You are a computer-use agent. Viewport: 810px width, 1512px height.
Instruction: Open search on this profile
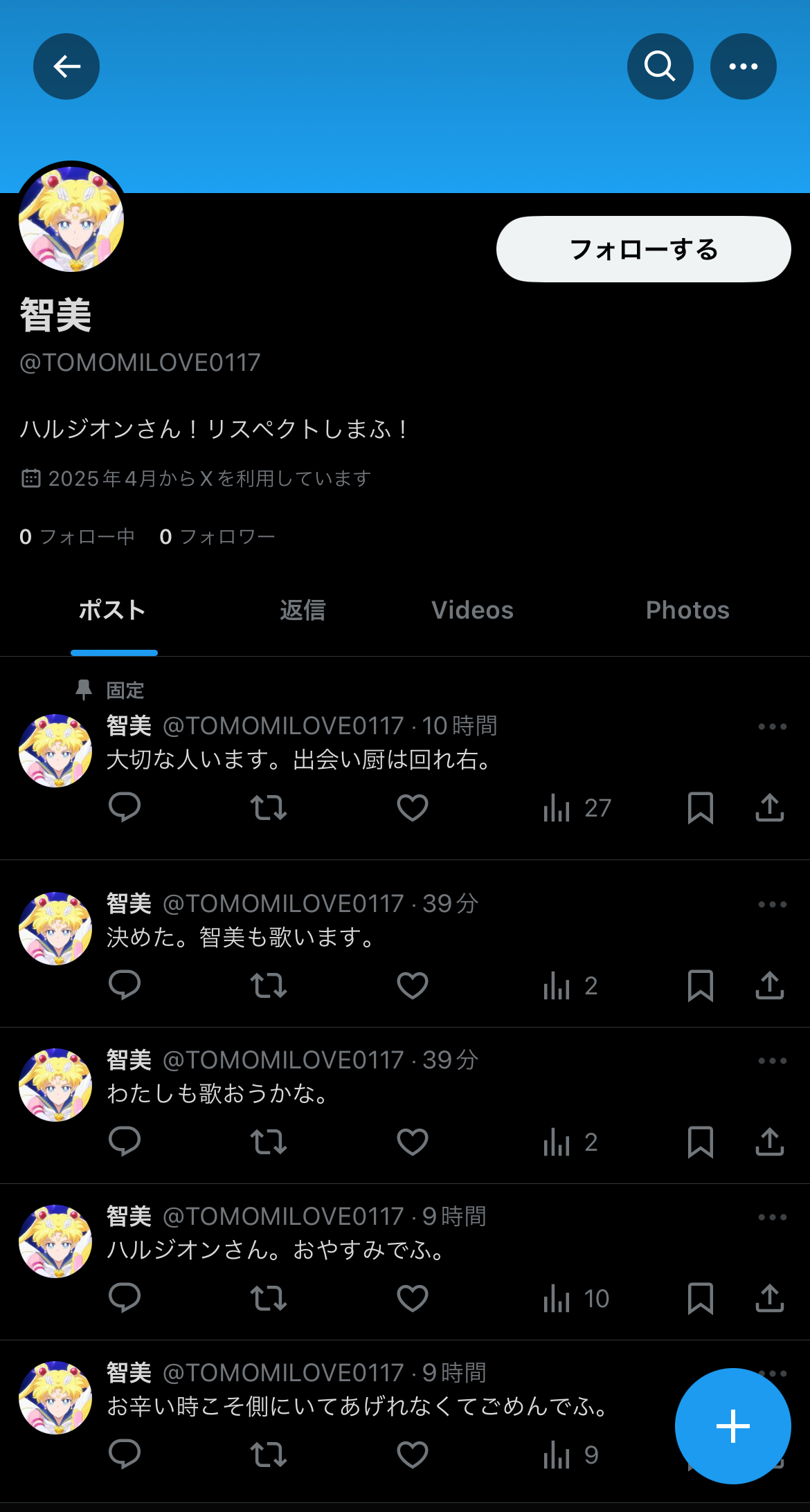[x=660, y=66]
